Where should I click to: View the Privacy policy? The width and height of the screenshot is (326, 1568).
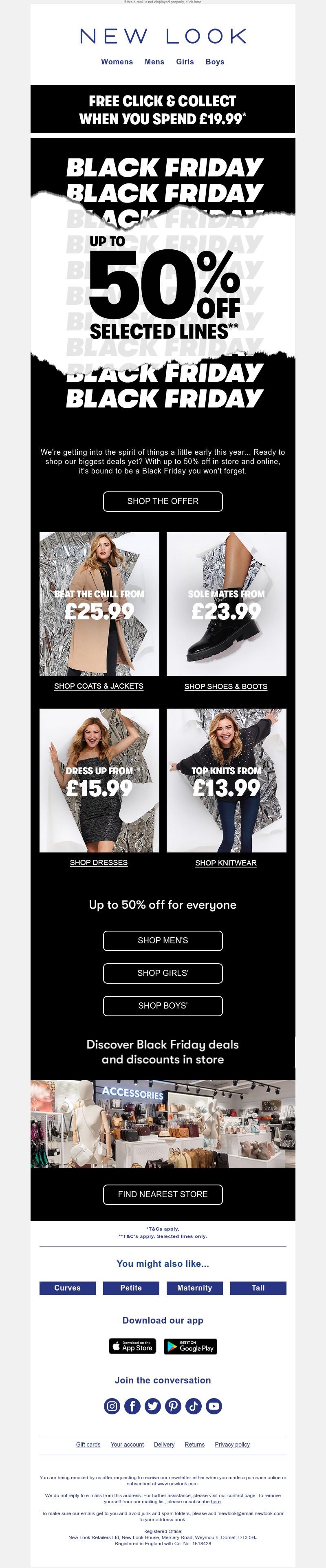click(x=232, y=1445)
